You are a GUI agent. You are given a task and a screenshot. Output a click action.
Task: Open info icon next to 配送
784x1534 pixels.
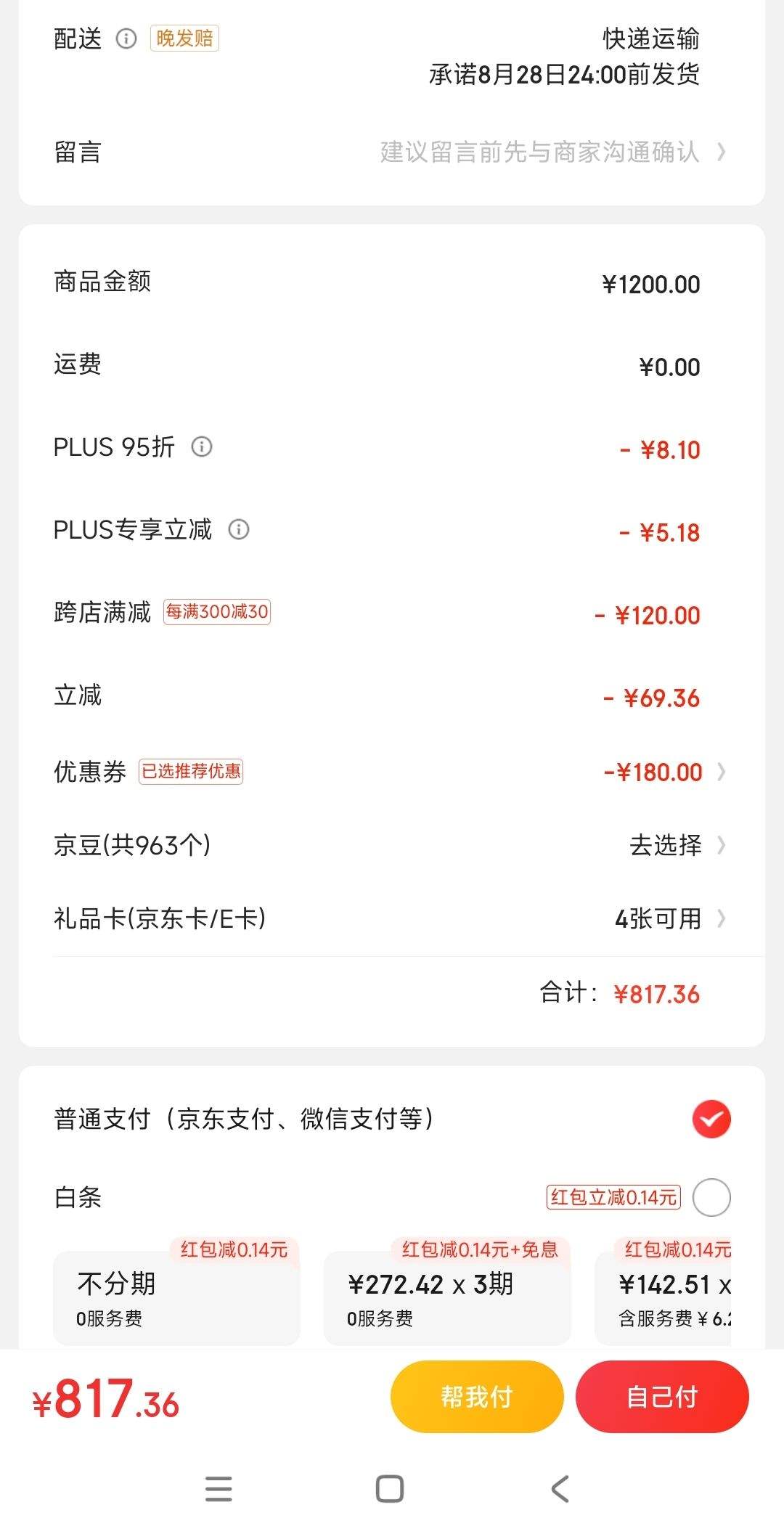[x=126, y=38]
